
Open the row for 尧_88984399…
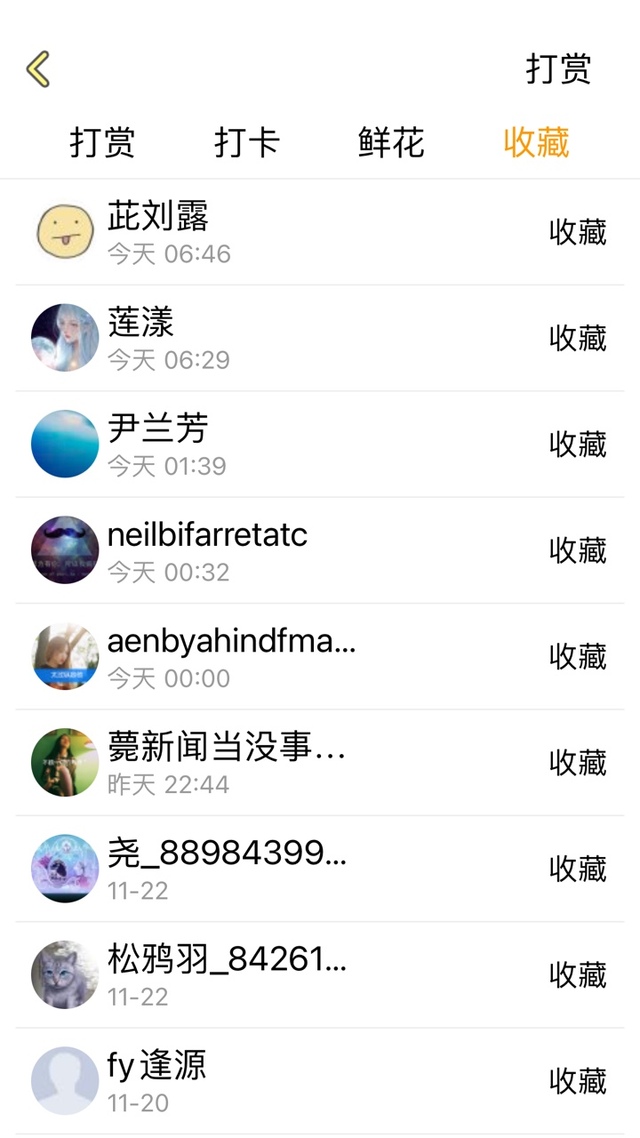pos(320,868)
